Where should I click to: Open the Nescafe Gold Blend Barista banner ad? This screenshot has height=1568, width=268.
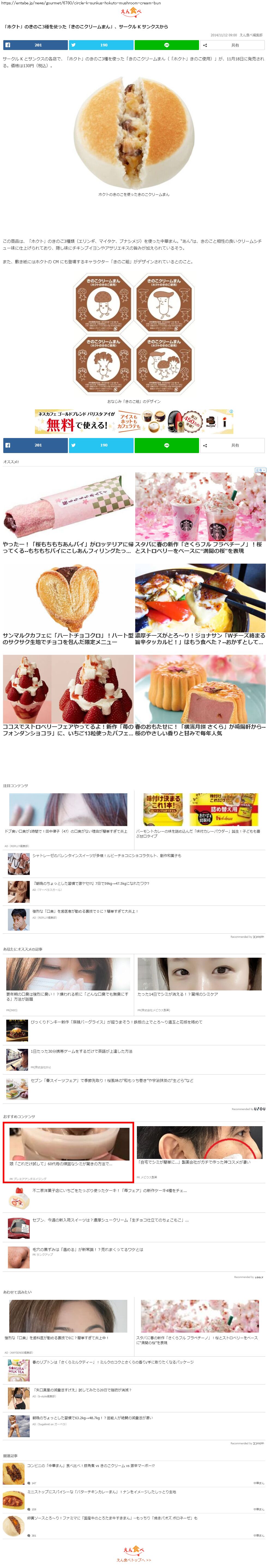pos(134,421)
